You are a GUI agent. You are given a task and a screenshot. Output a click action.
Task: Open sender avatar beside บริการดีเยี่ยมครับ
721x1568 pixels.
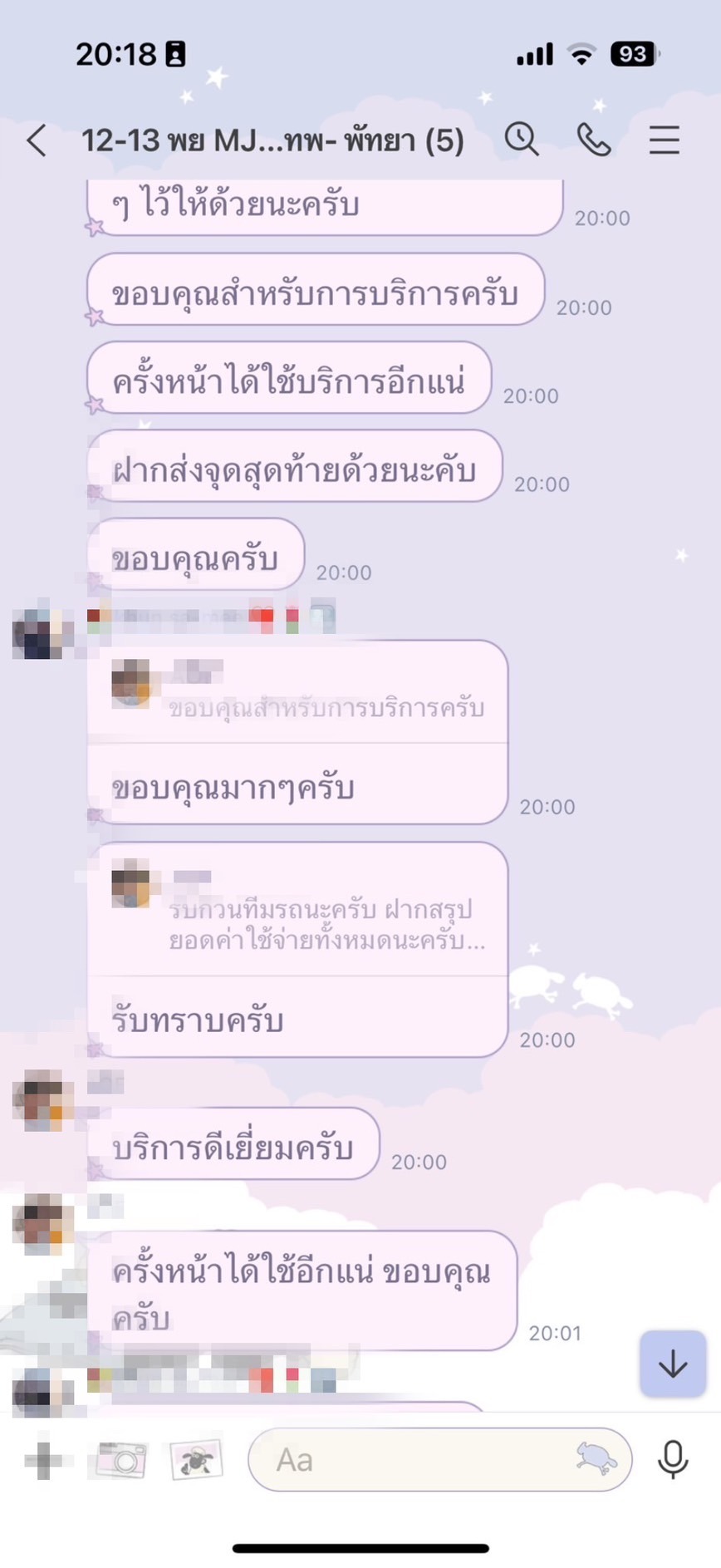(x=38, y=1100)
